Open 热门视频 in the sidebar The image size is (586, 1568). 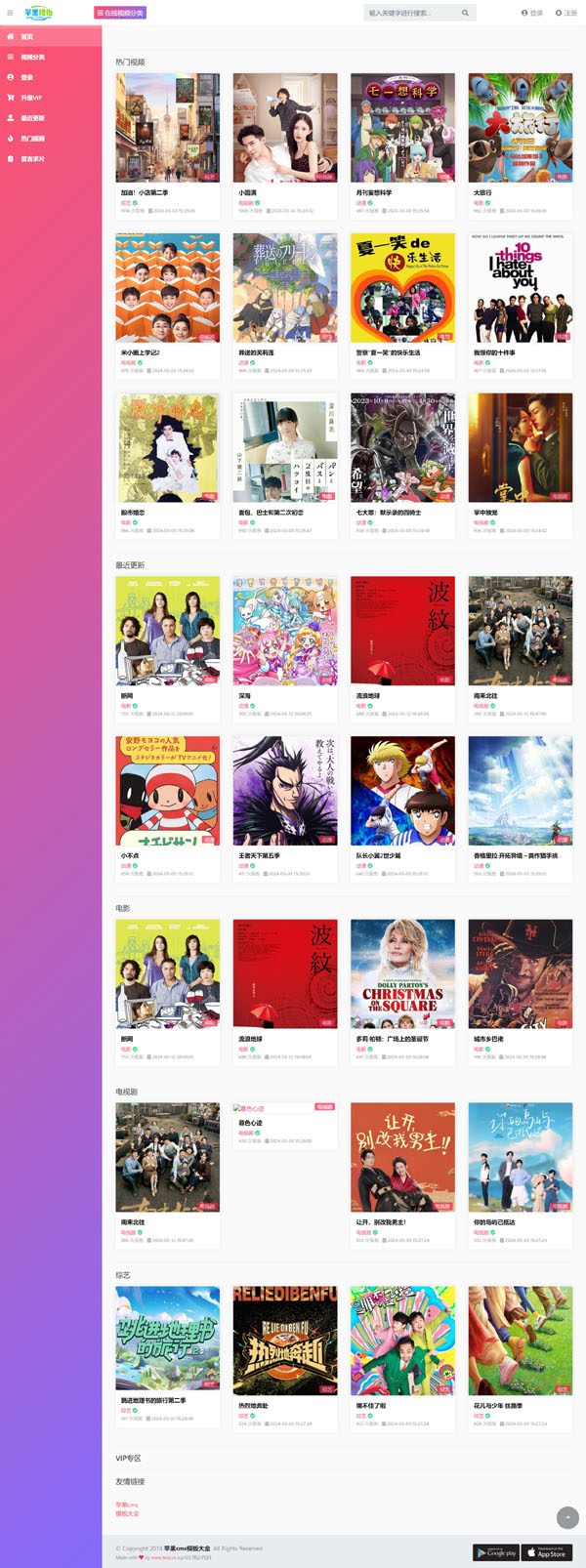[x=32, y=139]
